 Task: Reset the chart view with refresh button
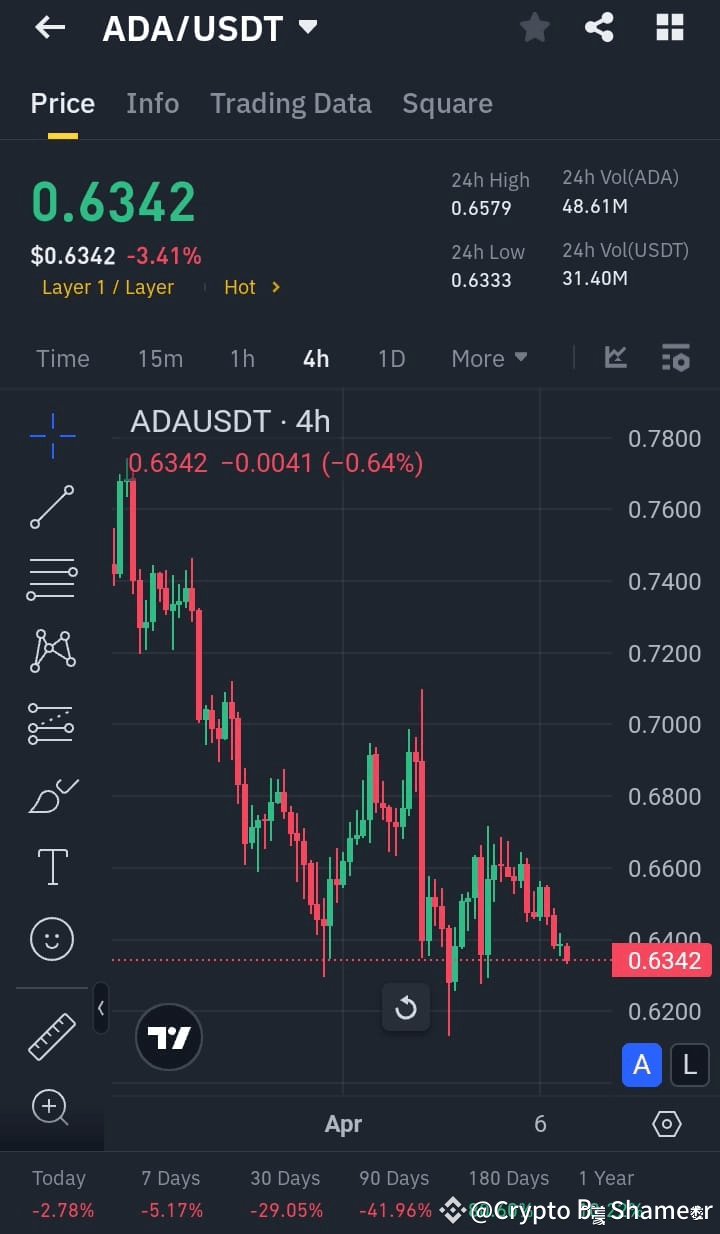[405, 1008]
